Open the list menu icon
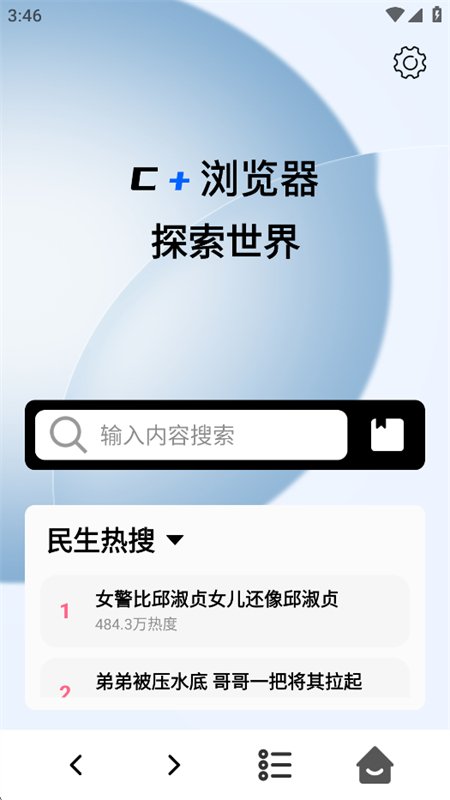450x800 pixels. tap(275, 765)
